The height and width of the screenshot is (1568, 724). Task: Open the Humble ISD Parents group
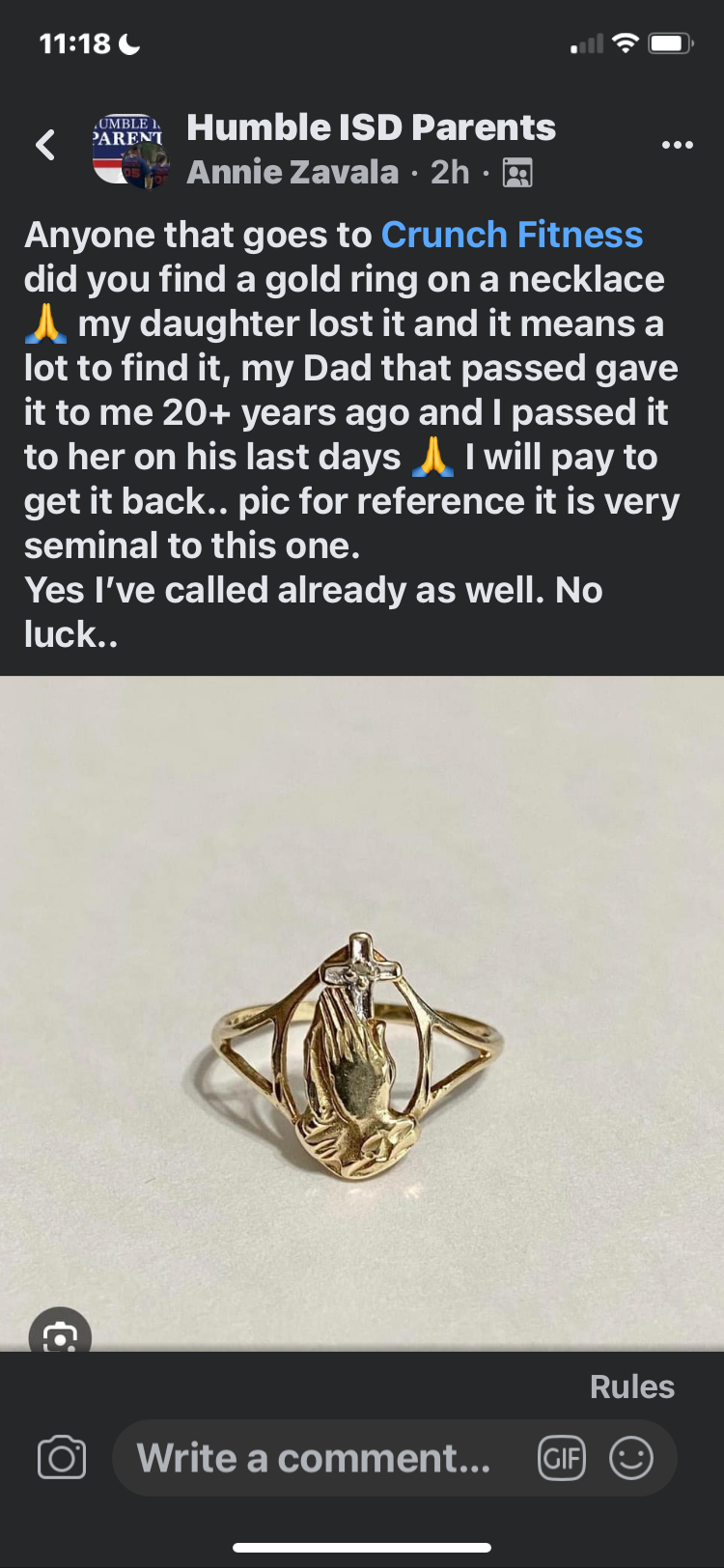click(371, 127)
